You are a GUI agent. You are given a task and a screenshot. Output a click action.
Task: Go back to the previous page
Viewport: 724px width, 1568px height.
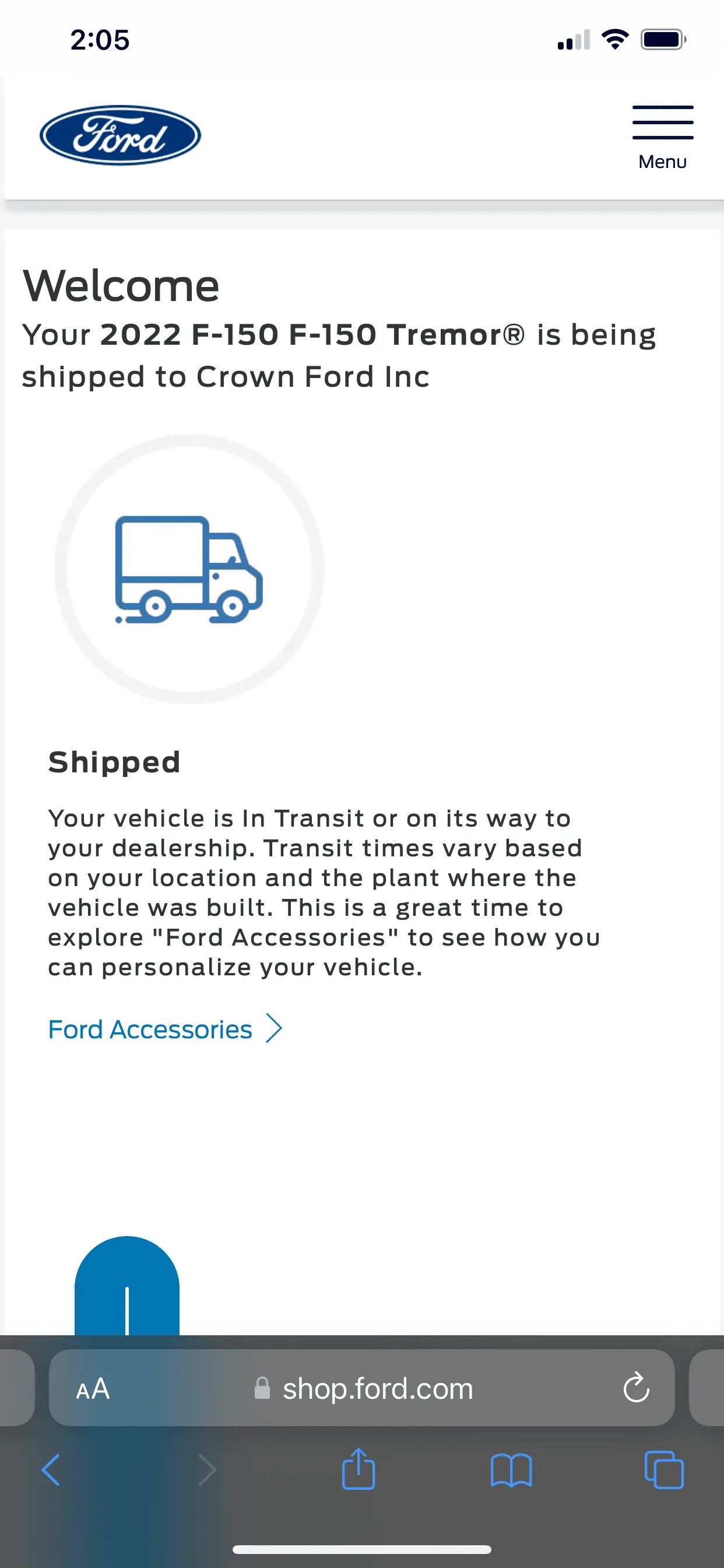pos(51,1470)
